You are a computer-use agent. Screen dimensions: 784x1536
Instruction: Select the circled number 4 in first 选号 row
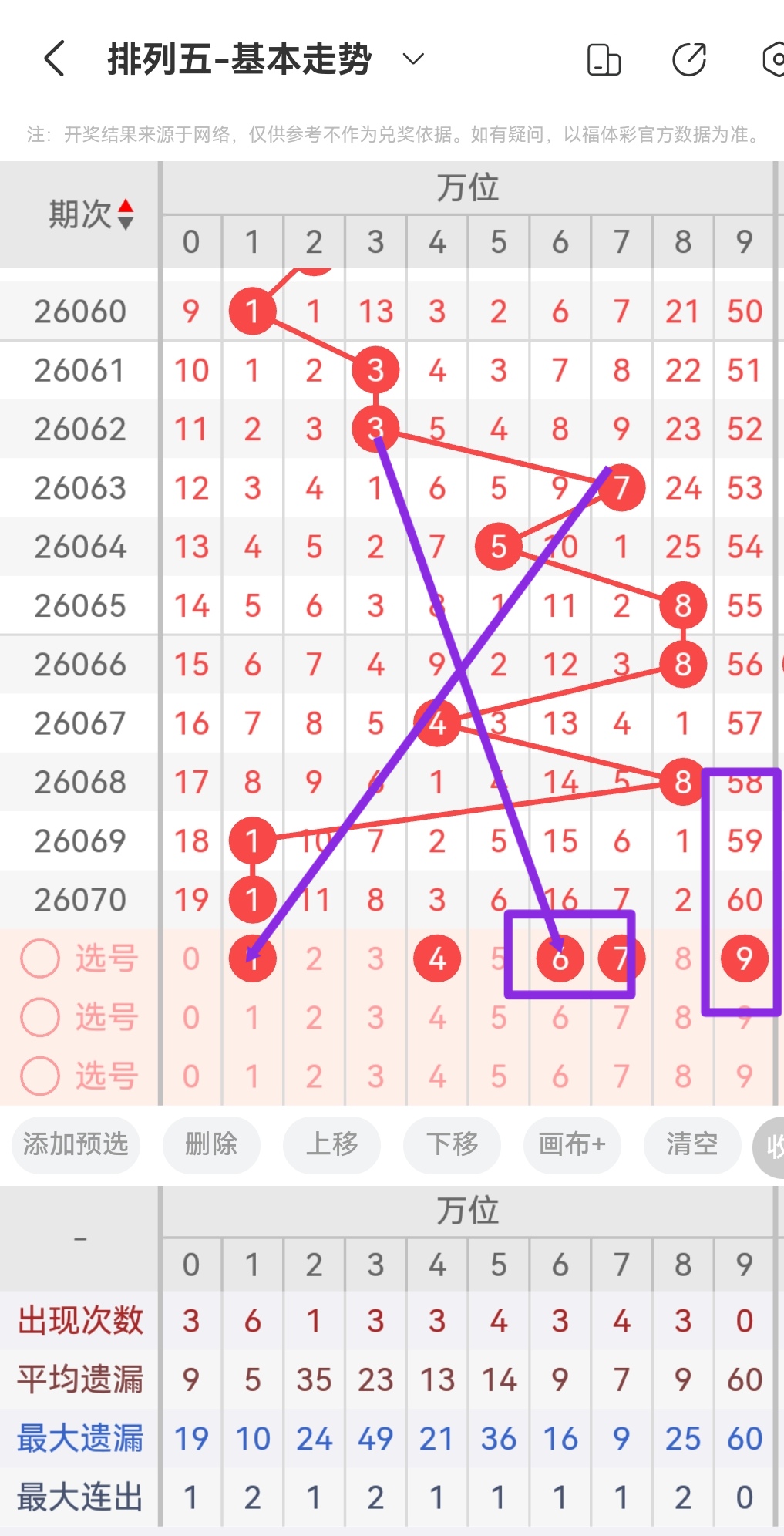click(437, 958)
